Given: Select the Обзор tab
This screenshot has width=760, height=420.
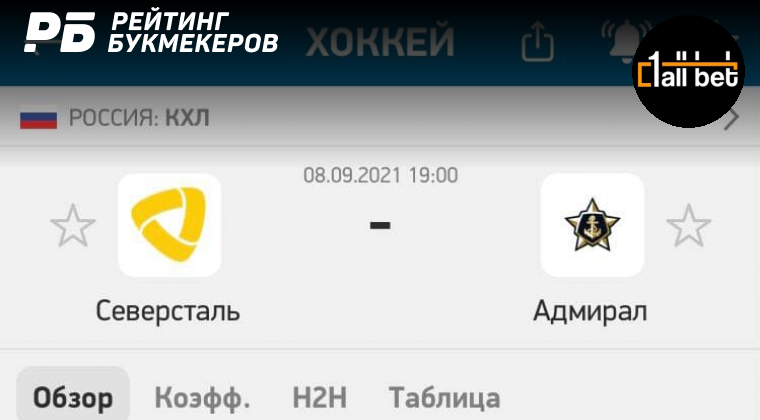Looking at the screenshot, I should (x=73, y=398).
